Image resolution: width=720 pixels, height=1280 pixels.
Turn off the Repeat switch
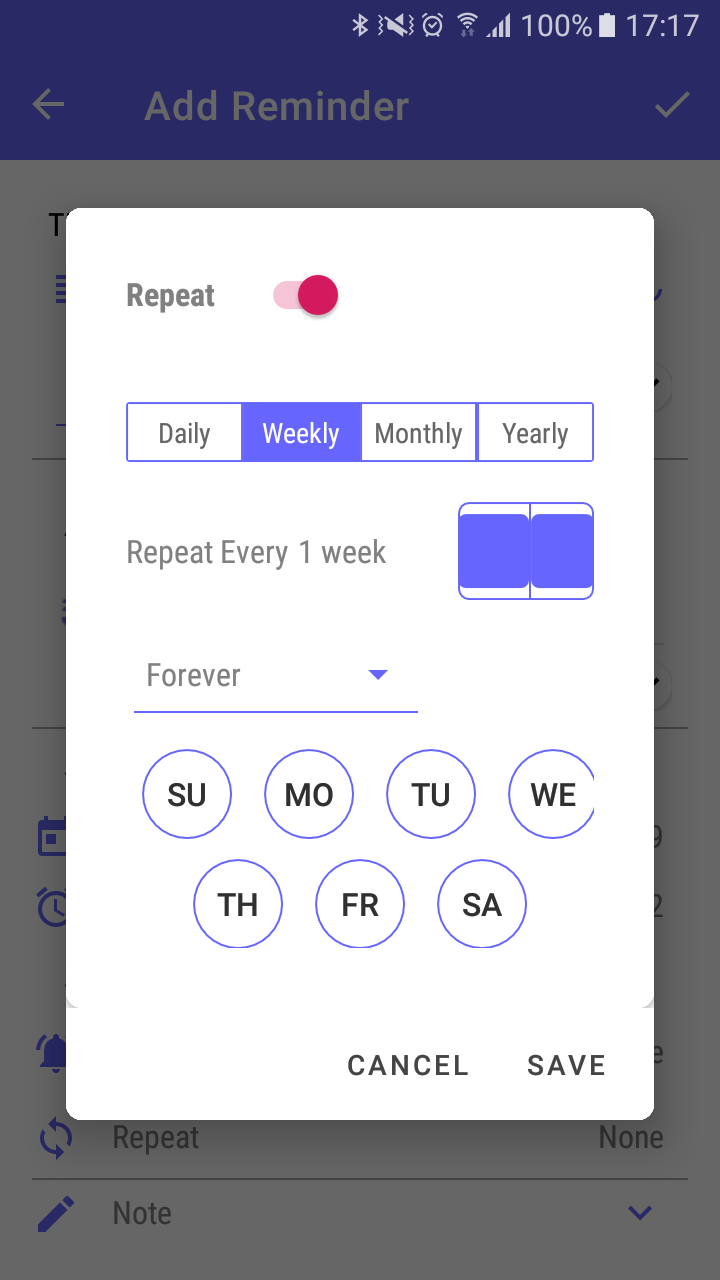coord(306,295)
